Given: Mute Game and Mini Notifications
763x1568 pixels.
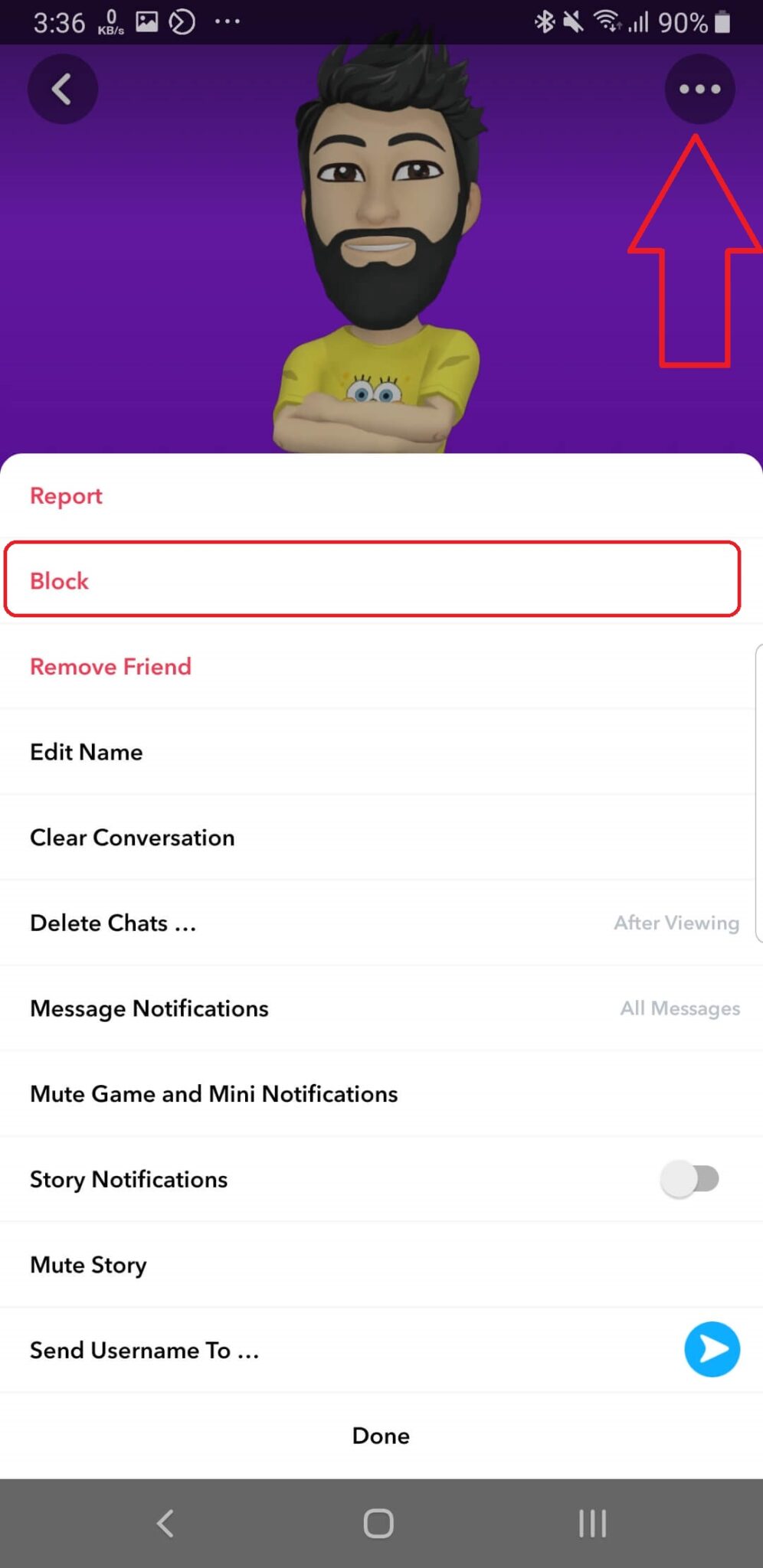Looking at the screenshot, I should [381, 1093].
